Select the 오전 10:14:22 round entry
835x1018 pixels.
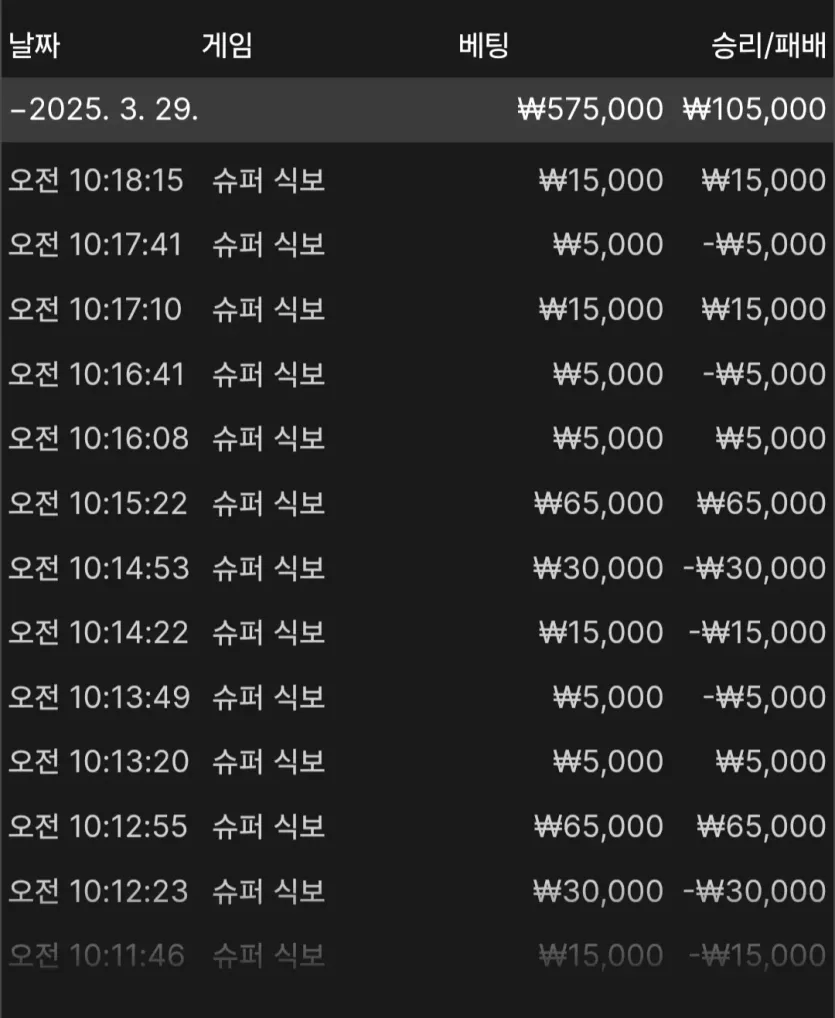coord(418,632)
